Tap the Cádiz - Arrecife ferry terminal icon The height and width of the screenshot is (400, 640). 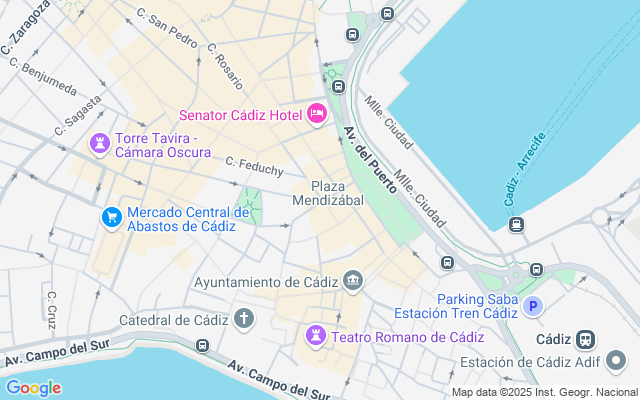pos(516,224)
